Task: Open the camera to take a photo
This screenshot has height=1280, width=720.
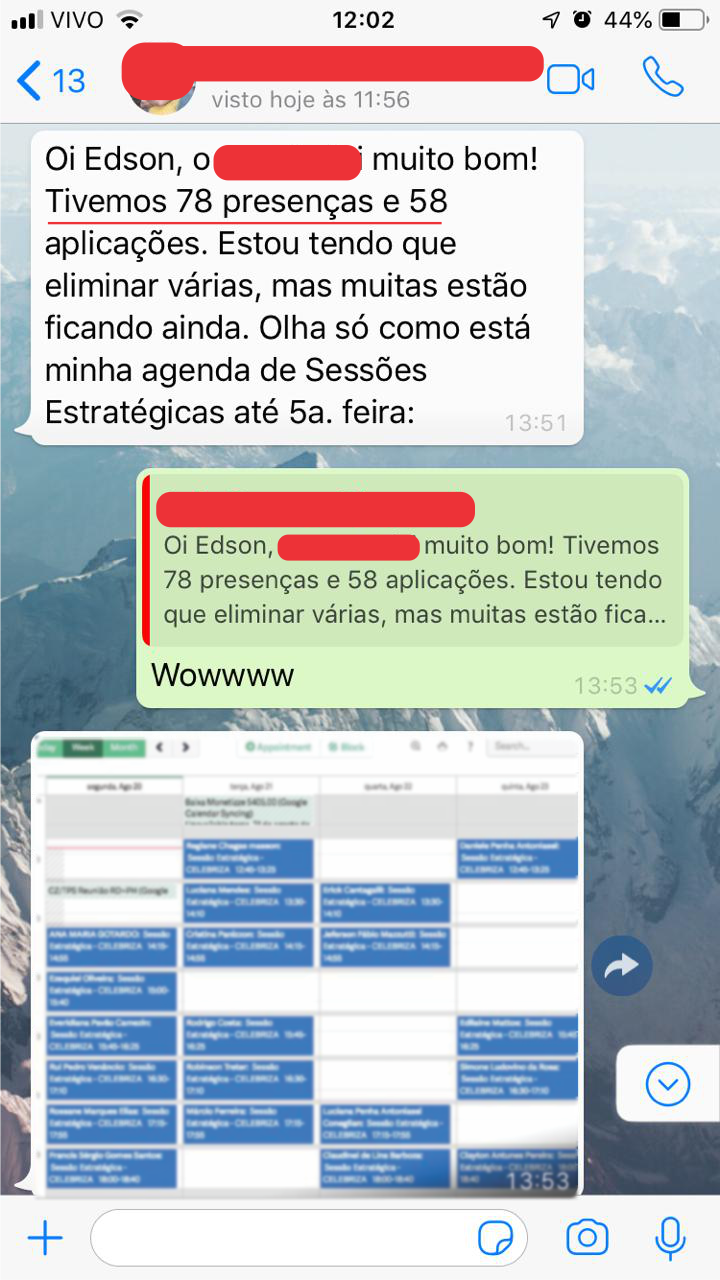Action: point(587,1238)
